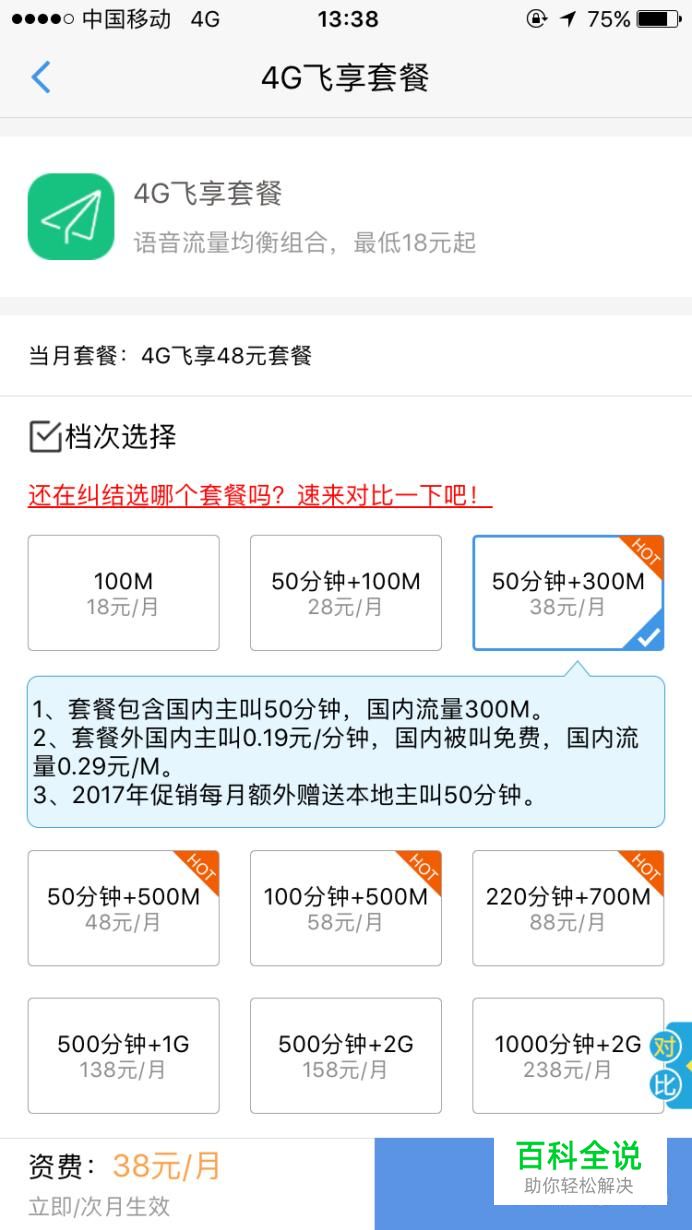
Task: Choose the 1000分钟+2G 238元/月 plan
Action: pyautogui.click(x=568, y=1056)
